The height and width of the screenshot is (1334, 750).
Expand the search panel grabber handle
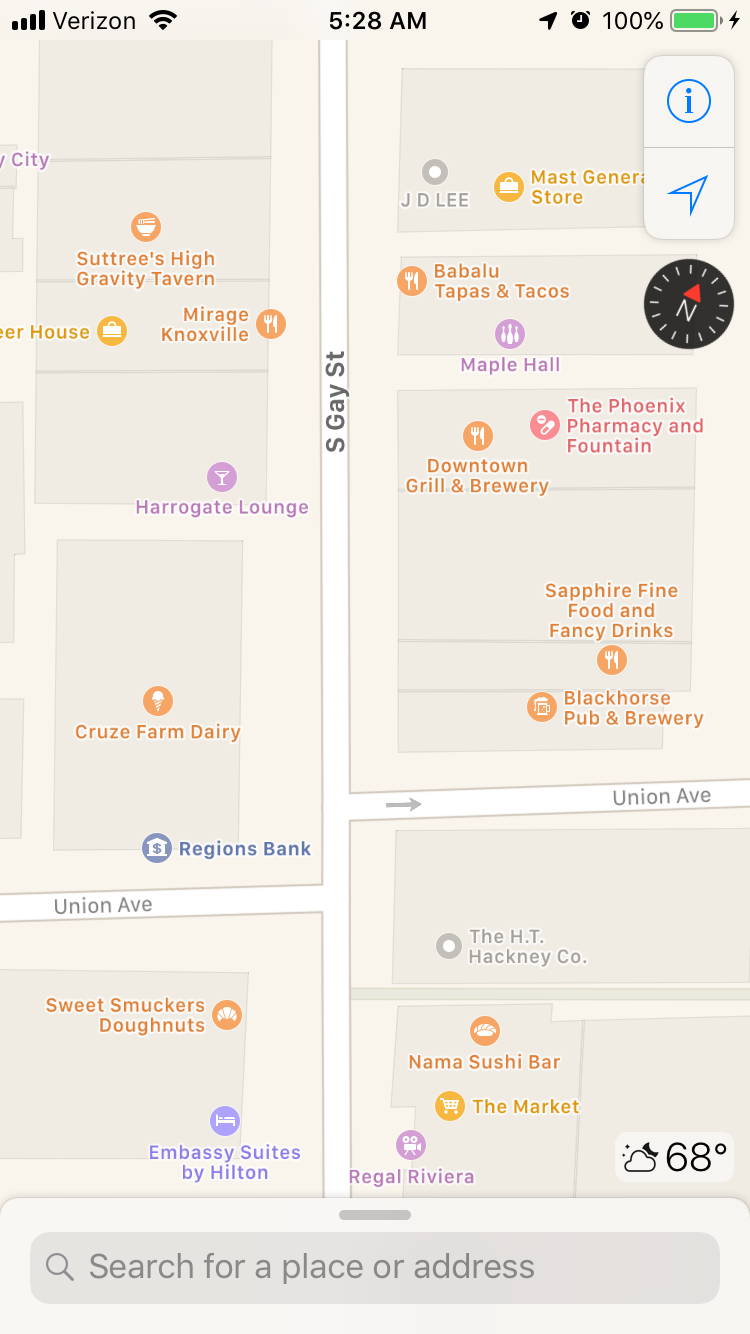375,1215
